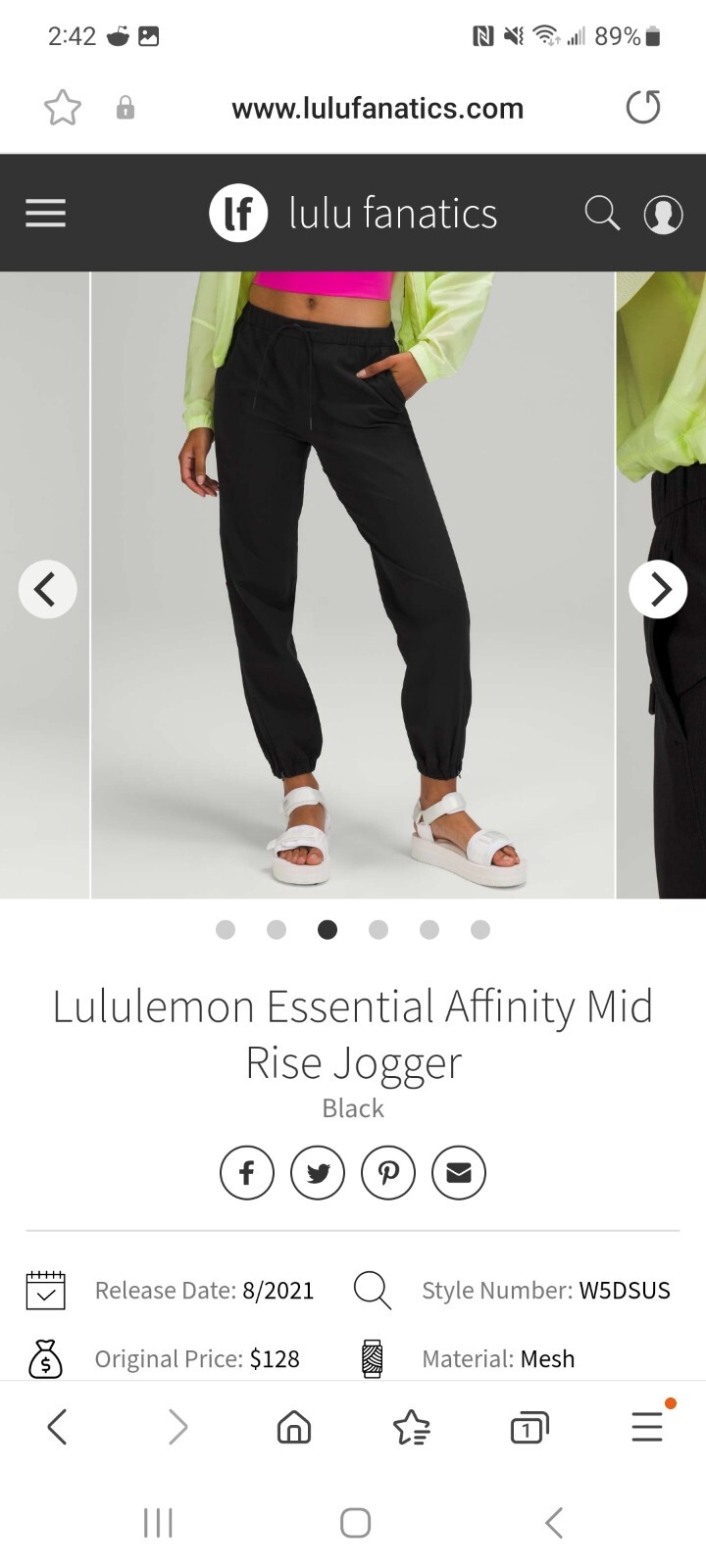The image size is (706, 1568).
Task: Bookmark the page with the star icon
Action: point(63,108)
